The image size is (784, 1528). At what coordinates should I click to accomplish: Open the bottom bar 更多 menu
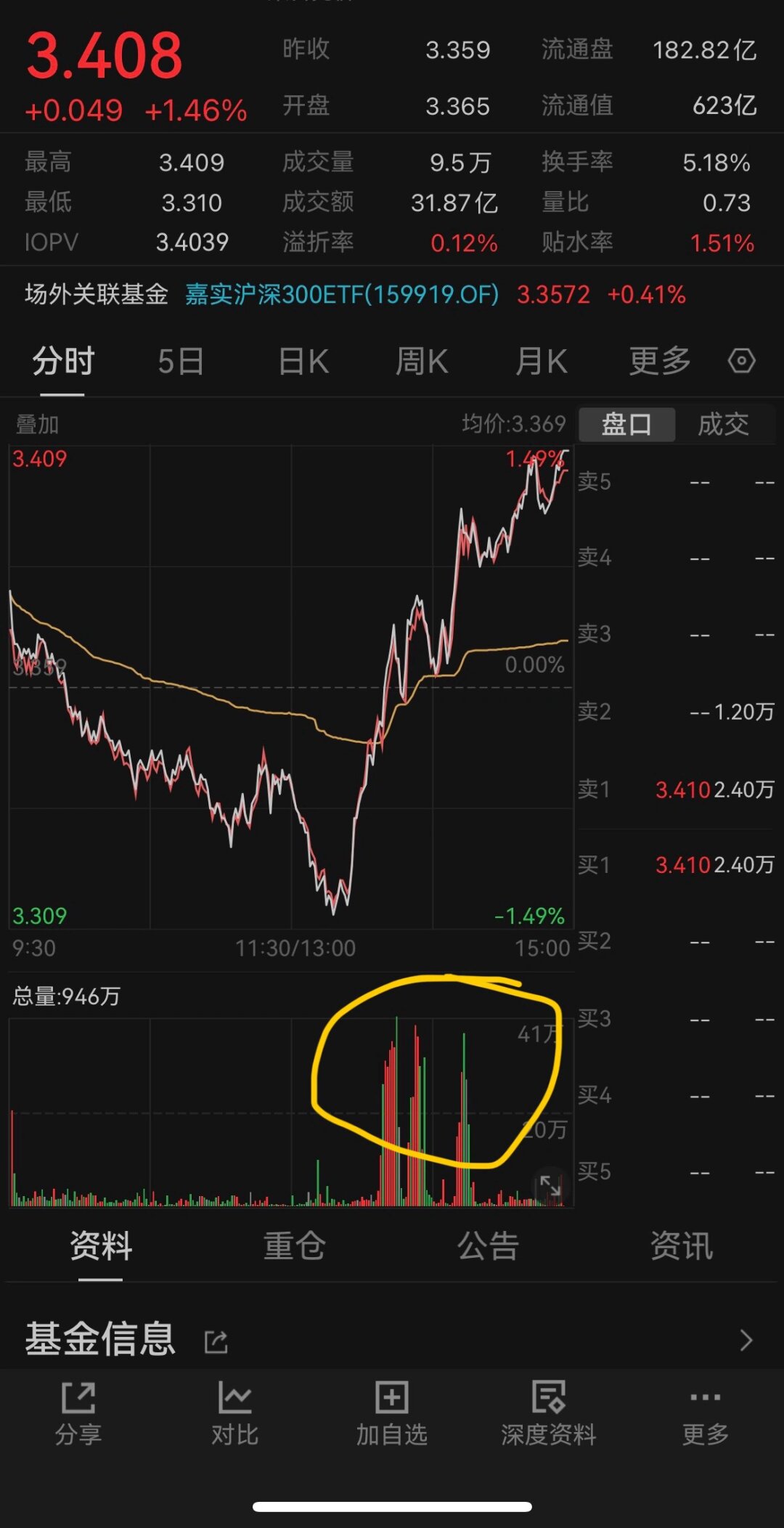[x=705, y=1413]
